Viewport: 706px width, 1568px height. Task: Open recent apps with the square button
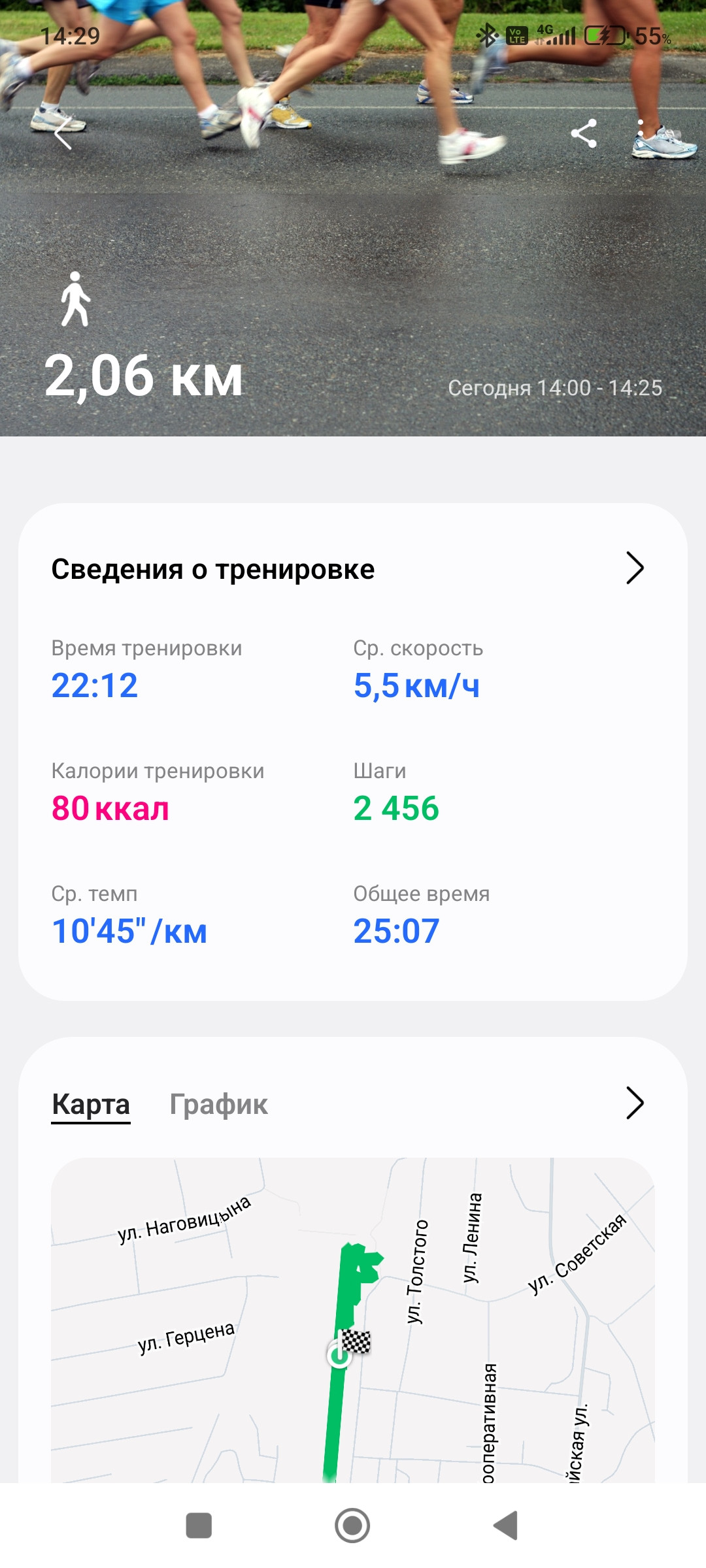(199, 1526)
